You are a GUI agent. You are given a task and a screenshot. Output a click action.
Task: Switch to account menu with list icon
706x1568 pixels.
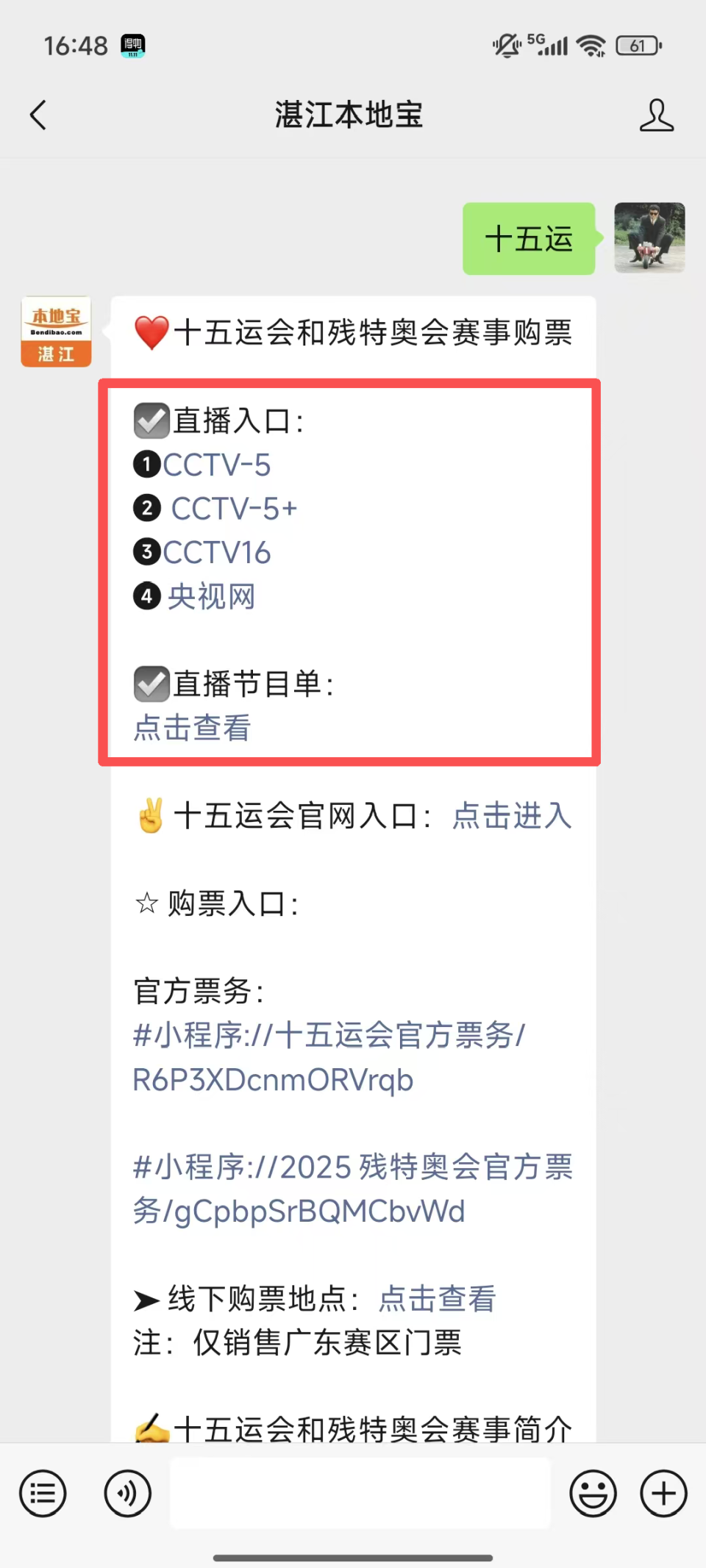(42, 1493)
